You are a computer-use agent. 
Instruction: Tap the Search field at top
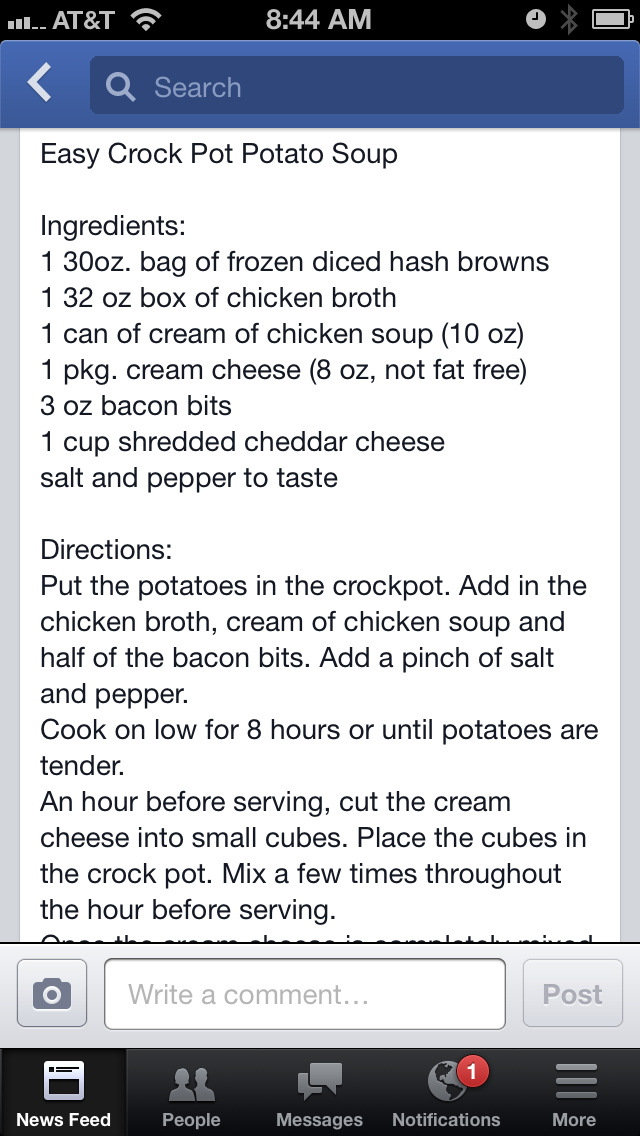pos(356,87)
